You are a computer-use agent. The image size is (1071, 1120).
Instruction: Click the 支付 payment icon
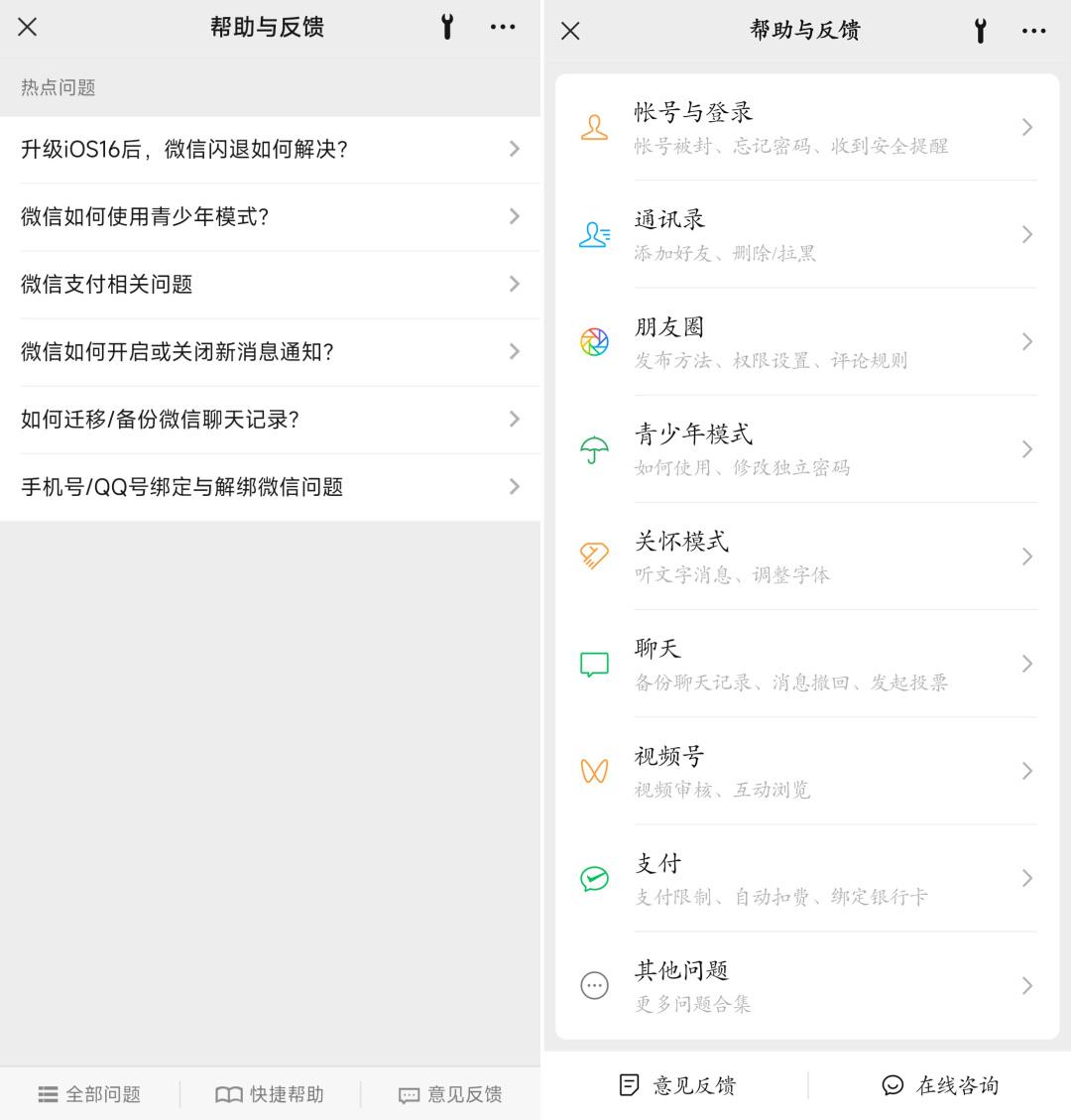[593, 878]
